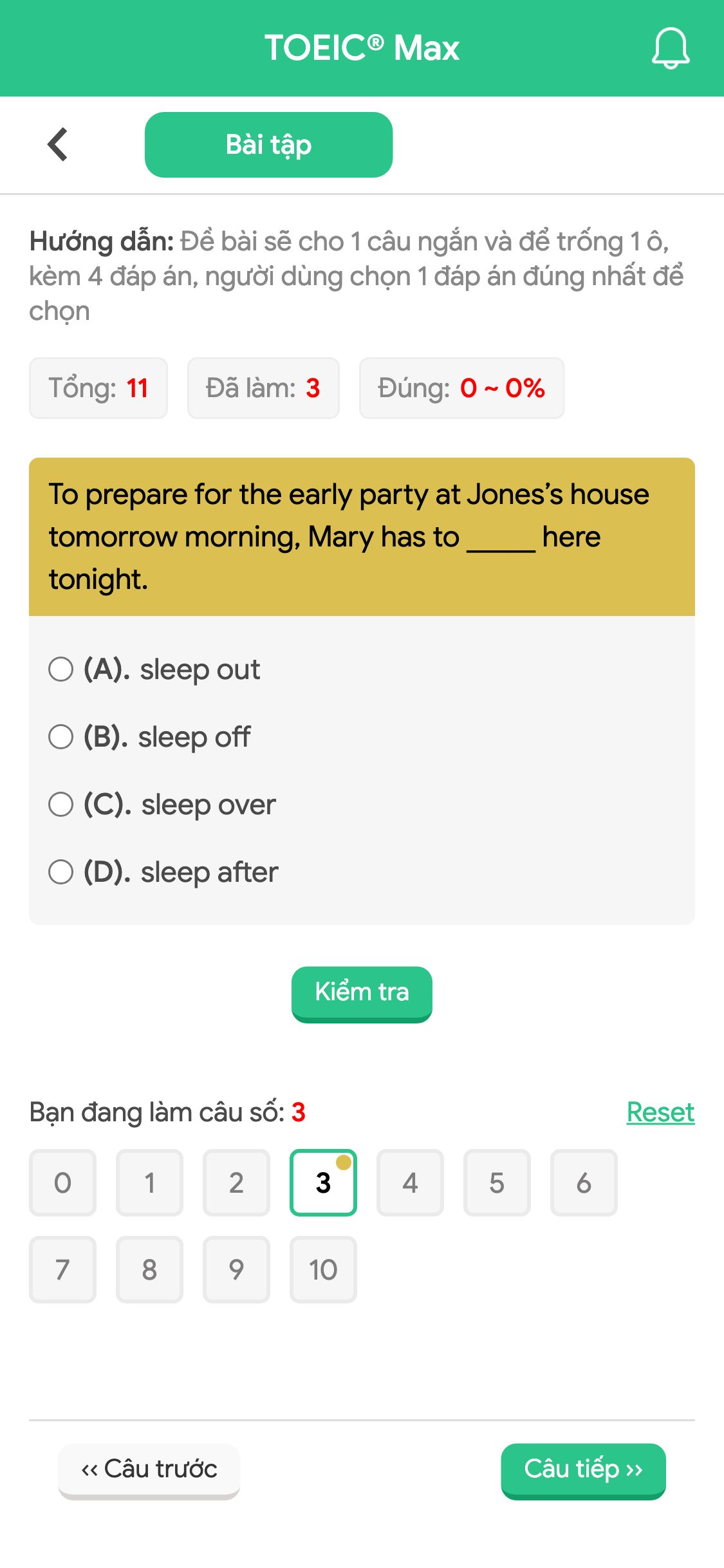This screenshot has height=1568, width=724.
Task: Open the notification bell
Action: tap(670, 48)
